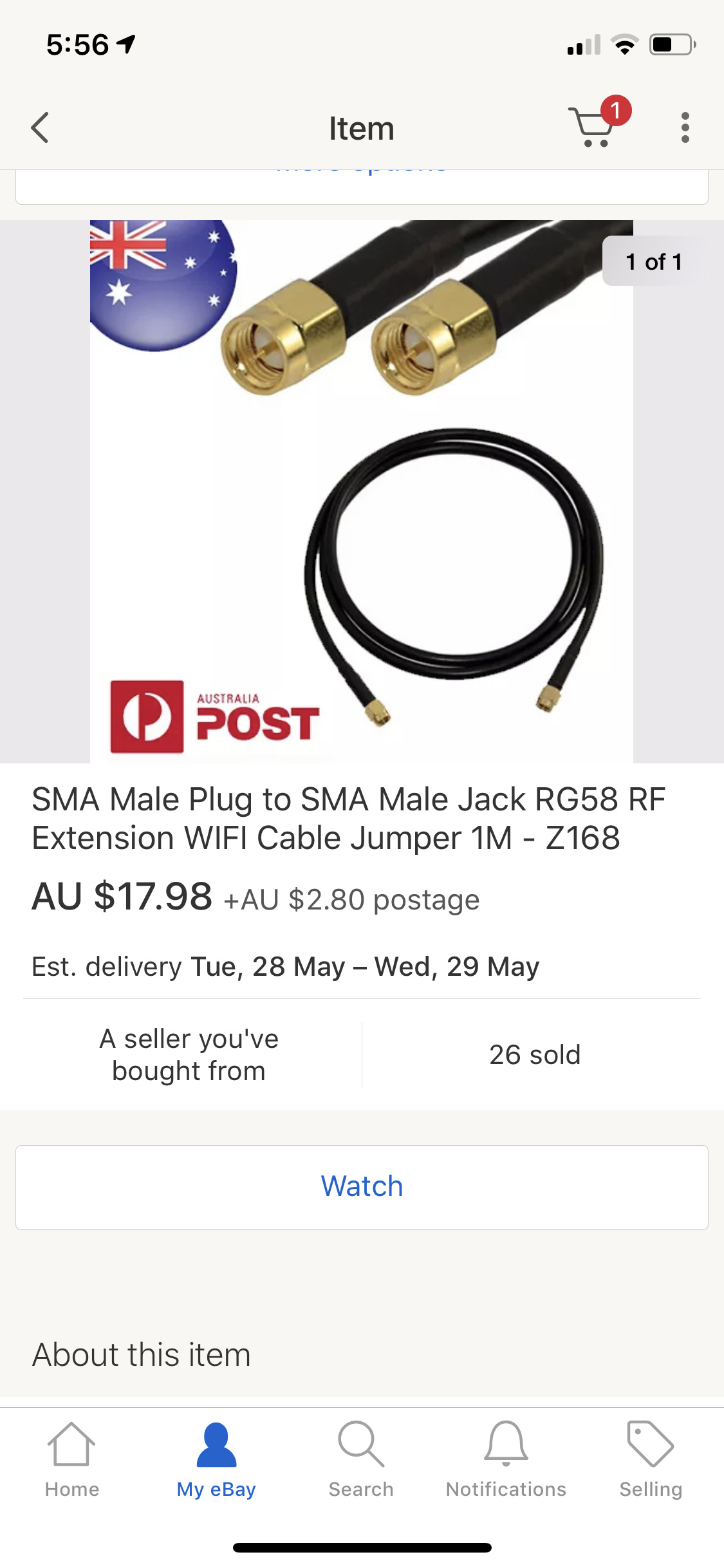View the SMA cable product image
The image size is (724, 1568).
click(362, 492)
